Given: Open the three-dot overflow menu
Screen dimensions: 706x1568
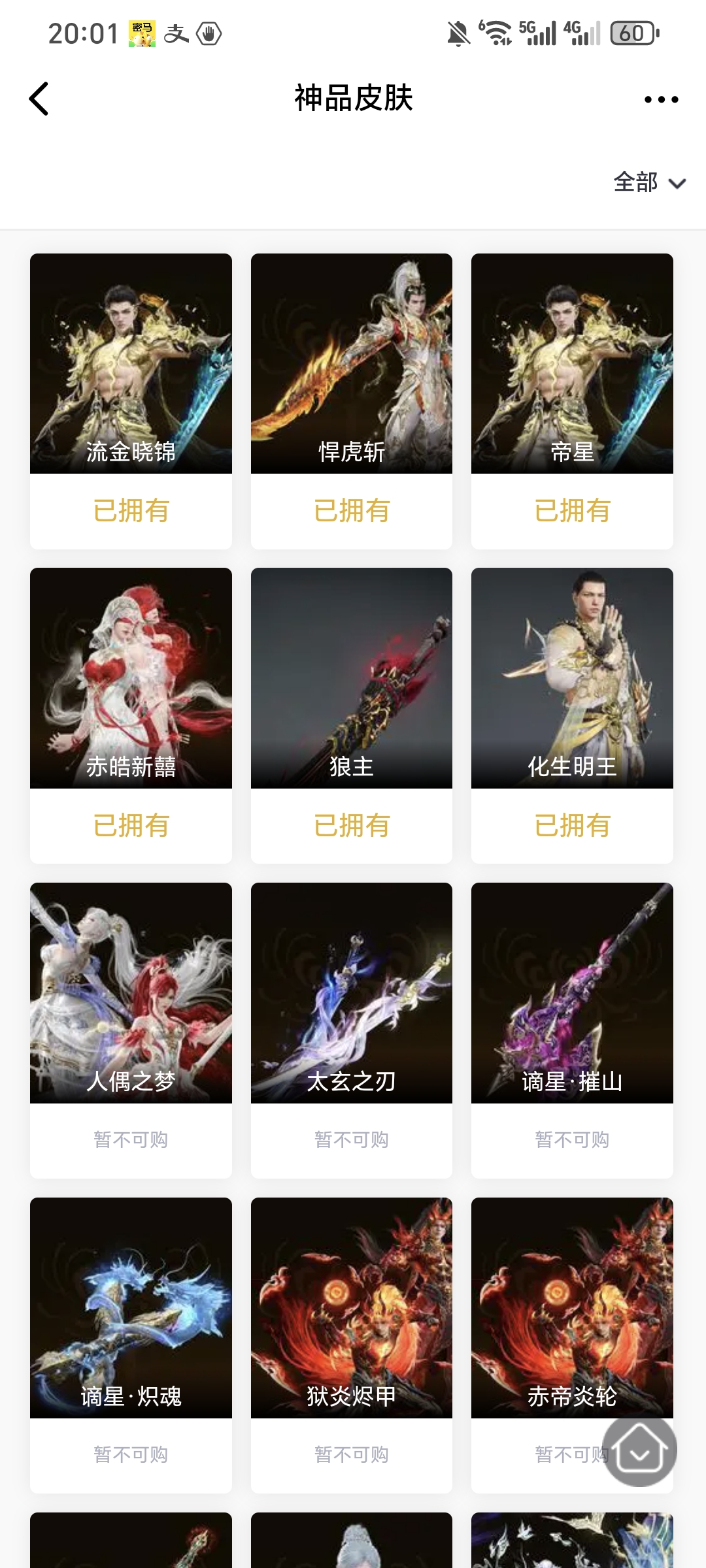Looking at the screenshot, I should [661, 99].
